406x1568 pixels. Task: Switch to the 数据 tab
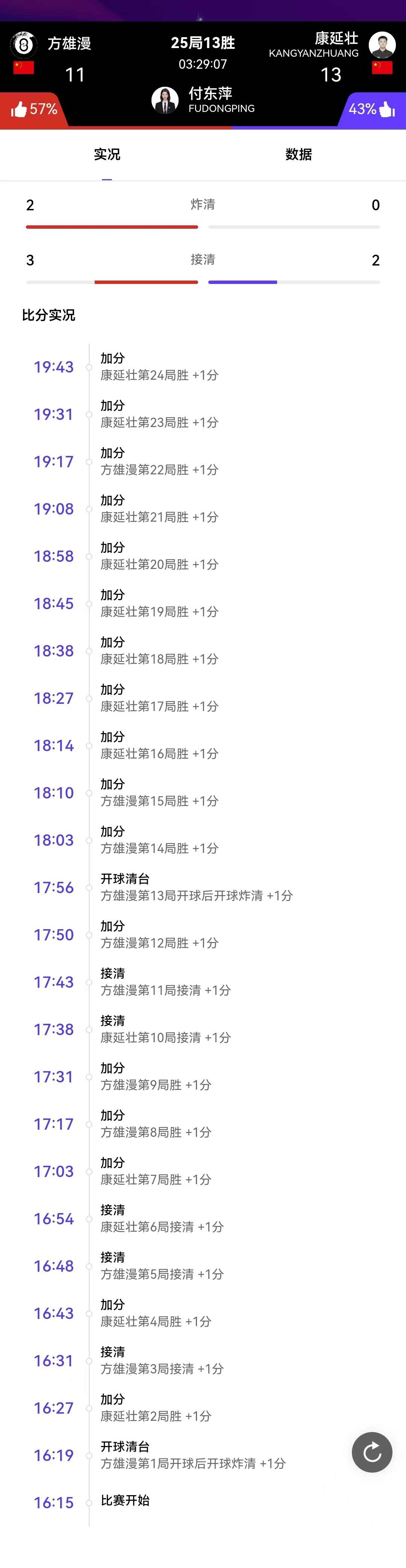pos(298,155)
